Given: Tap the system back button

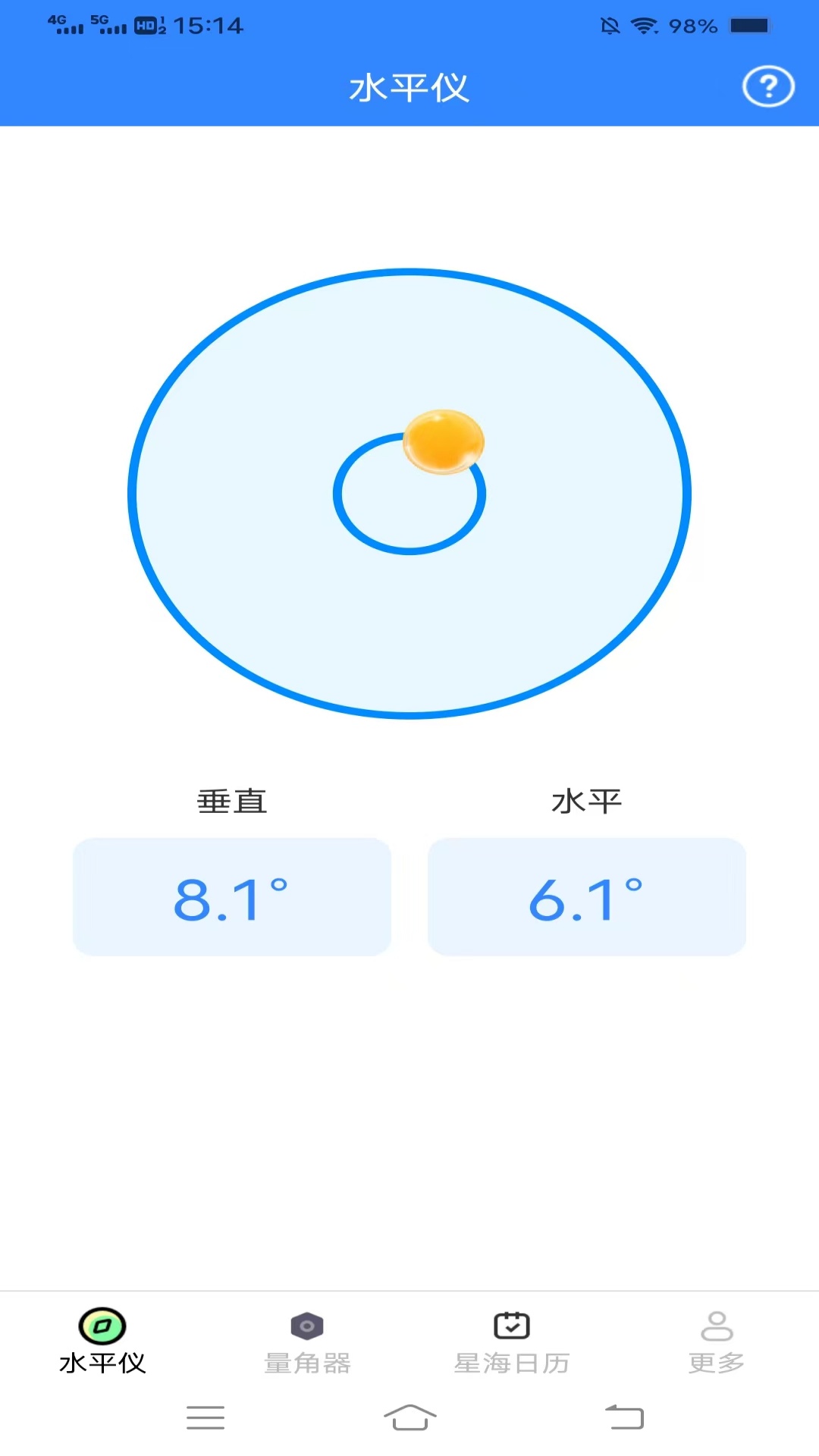Looking at the screenshot, I should point(624,1417).
